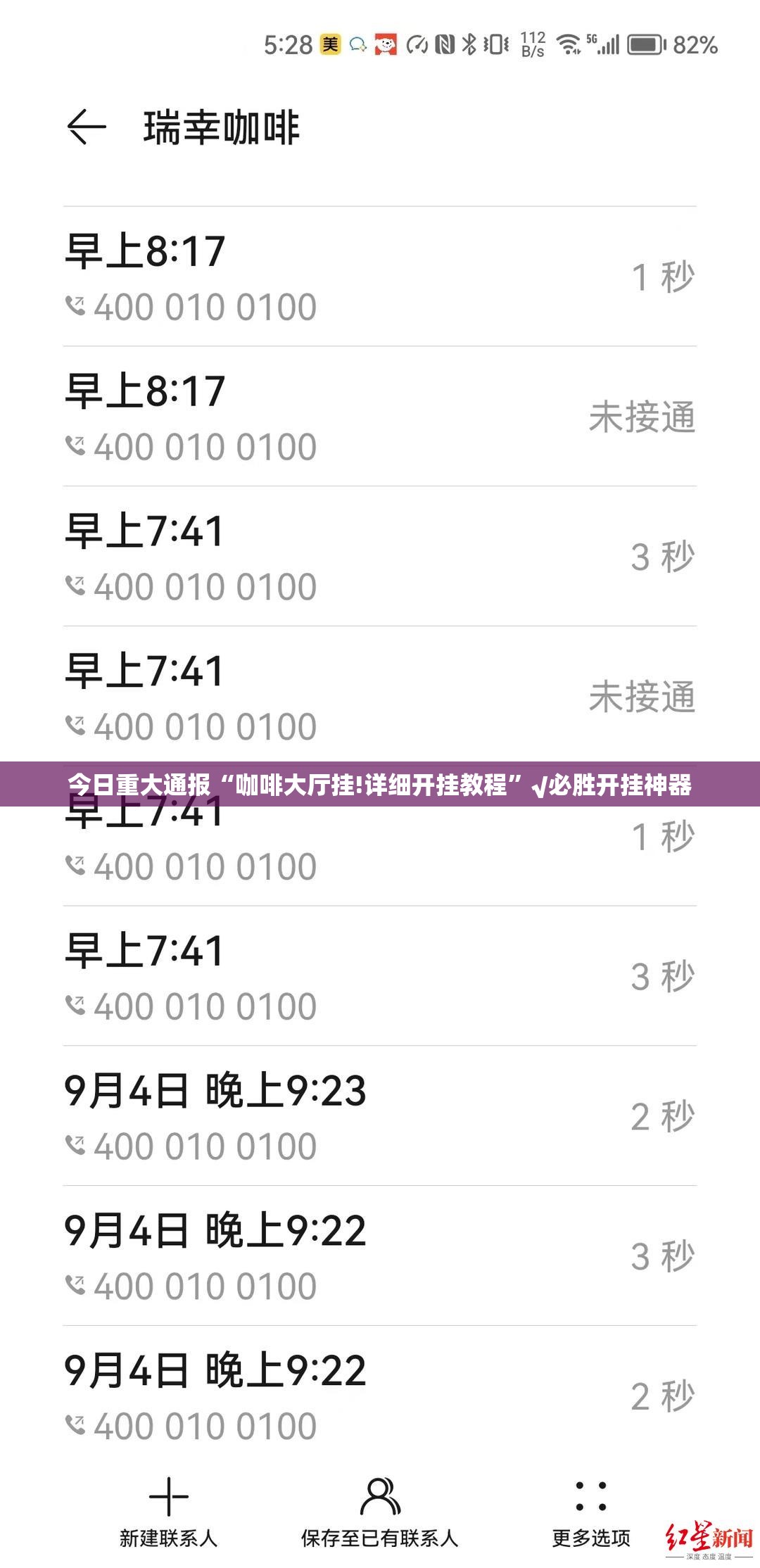Select the 早上8:17 未接通 call entry
This screenshot has width=760, height=1568.
tap(380, 417)
